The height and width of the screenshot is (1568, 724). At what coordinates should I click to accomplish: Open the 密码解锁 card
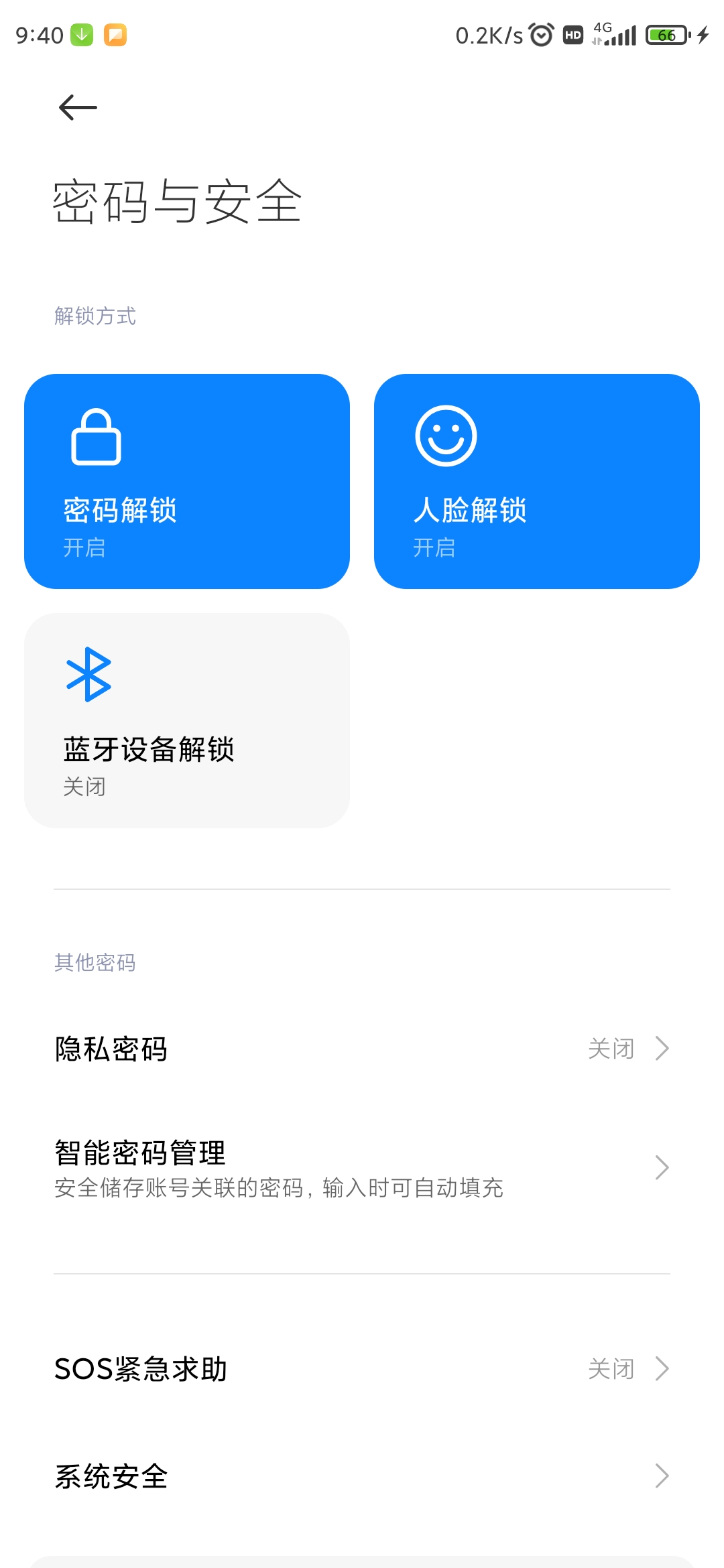coord(187,481)
